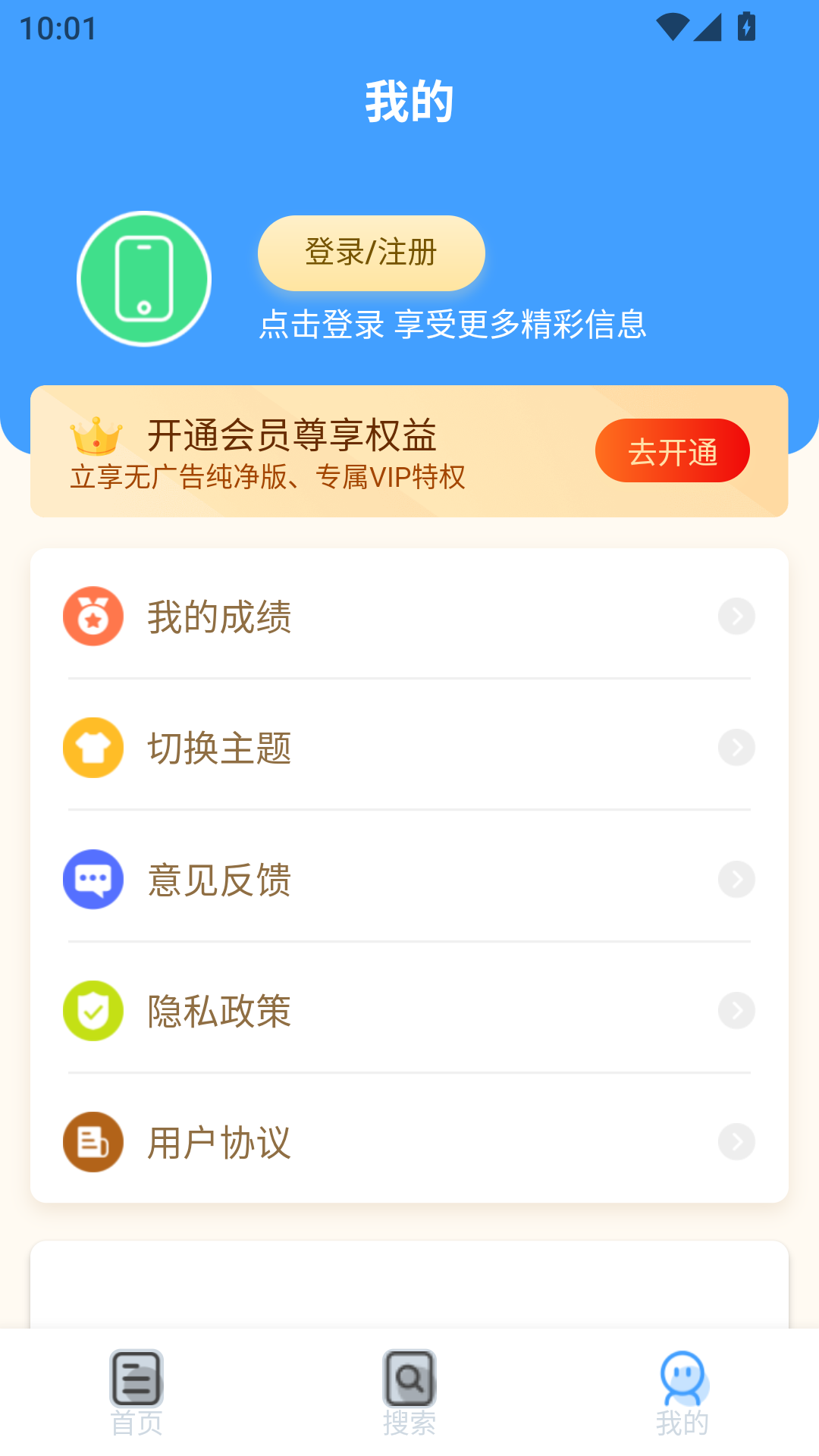This screenshot has width=819, height=1456.
Task: Click the 登录/注册 button
Action: point(371,253)
